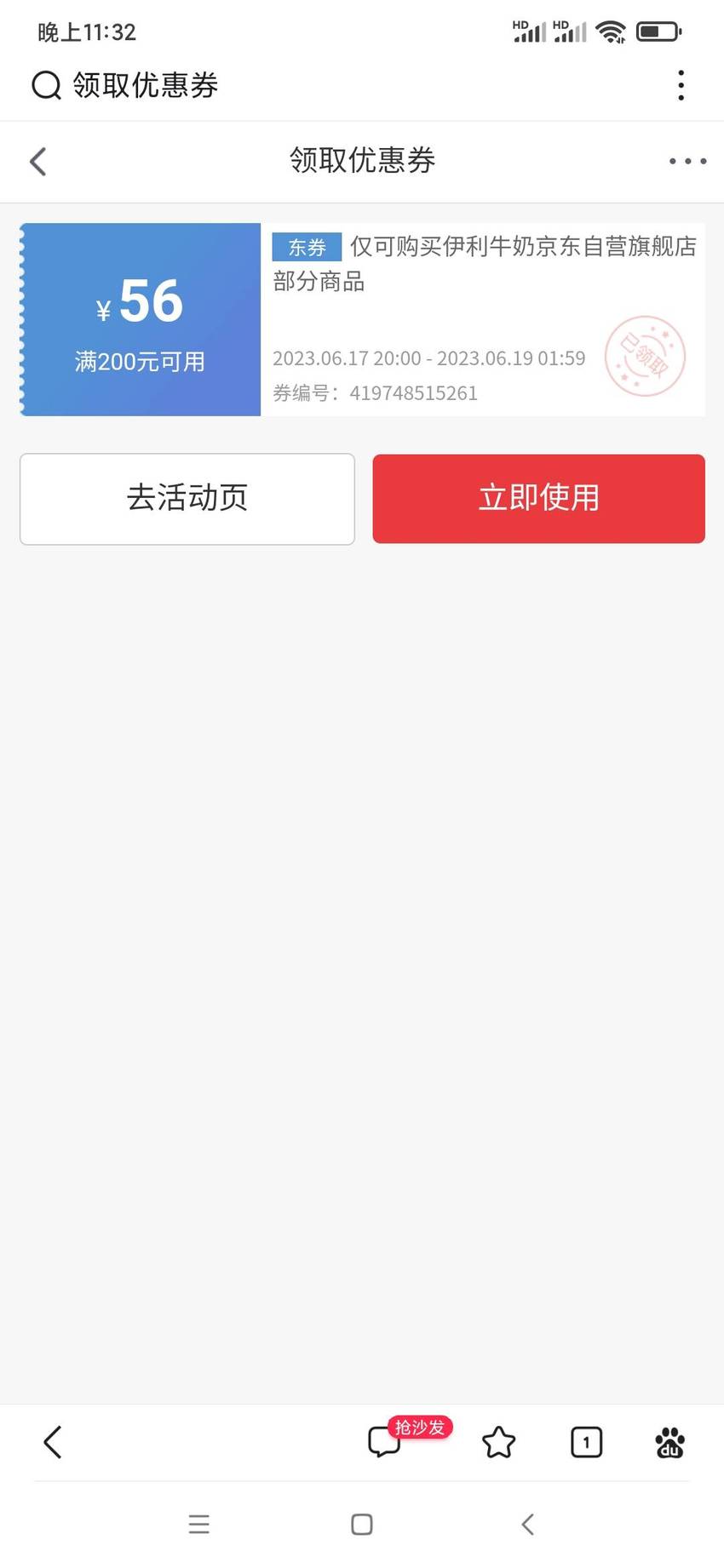Open the page's horizontal three-dot options

(687, 161)
